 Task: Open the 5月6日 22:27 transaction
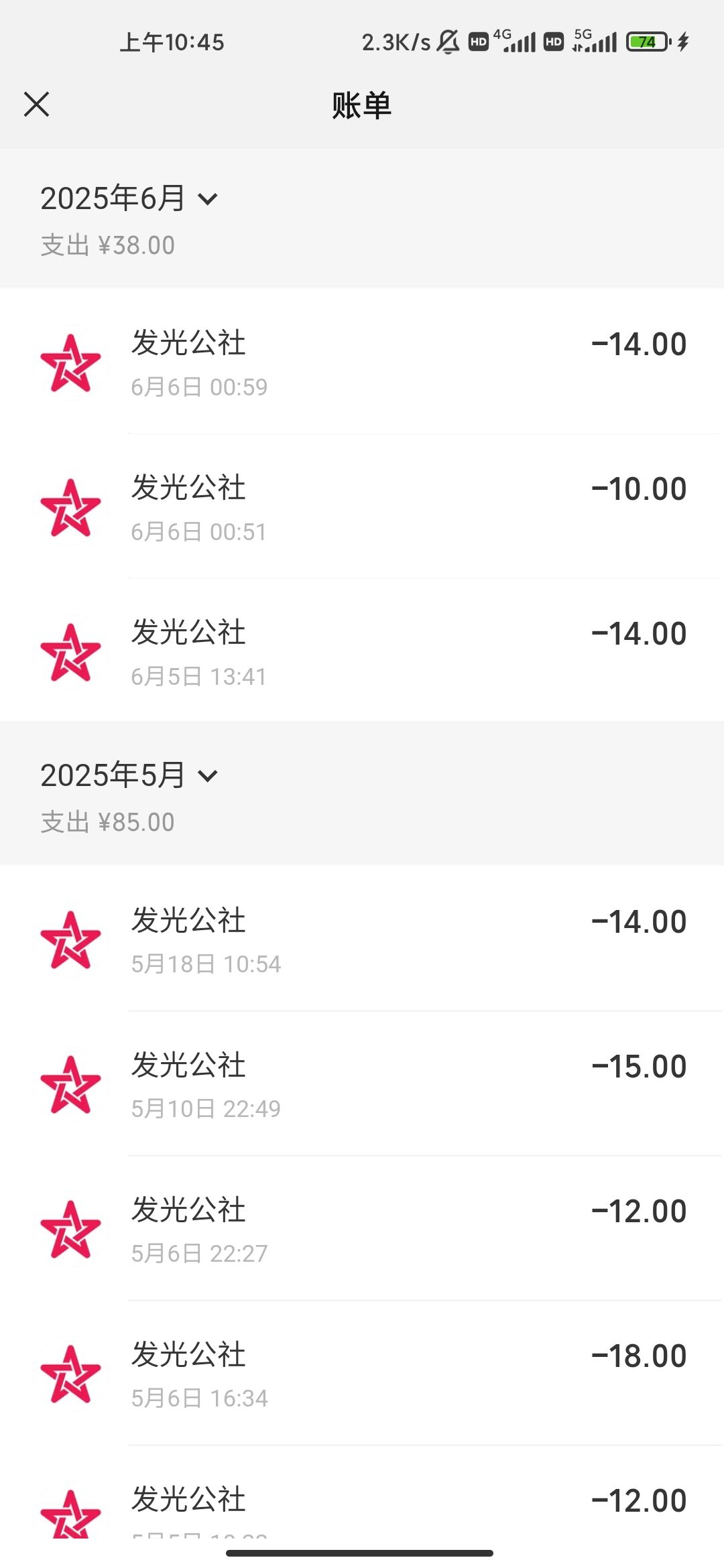pos(362,1228)
